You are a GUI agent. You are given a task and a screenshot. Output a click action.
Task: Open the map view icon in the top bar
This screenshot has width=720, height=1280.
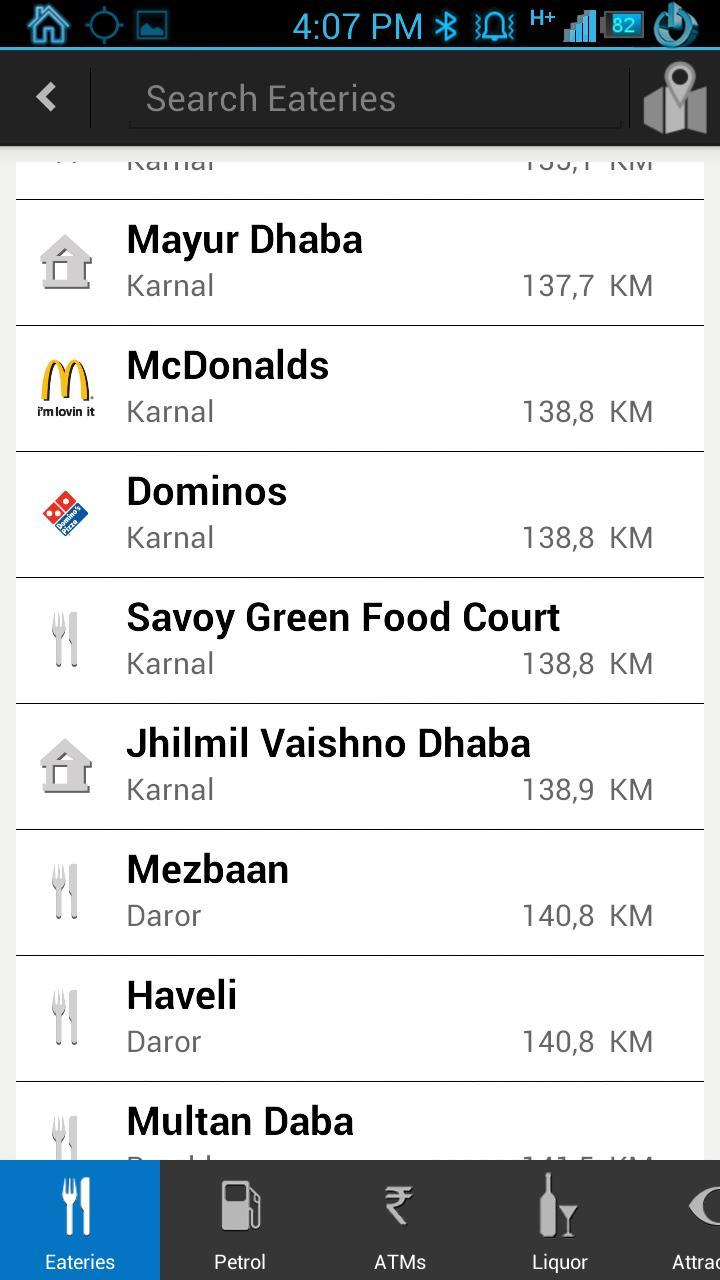[x=678, y=97]
